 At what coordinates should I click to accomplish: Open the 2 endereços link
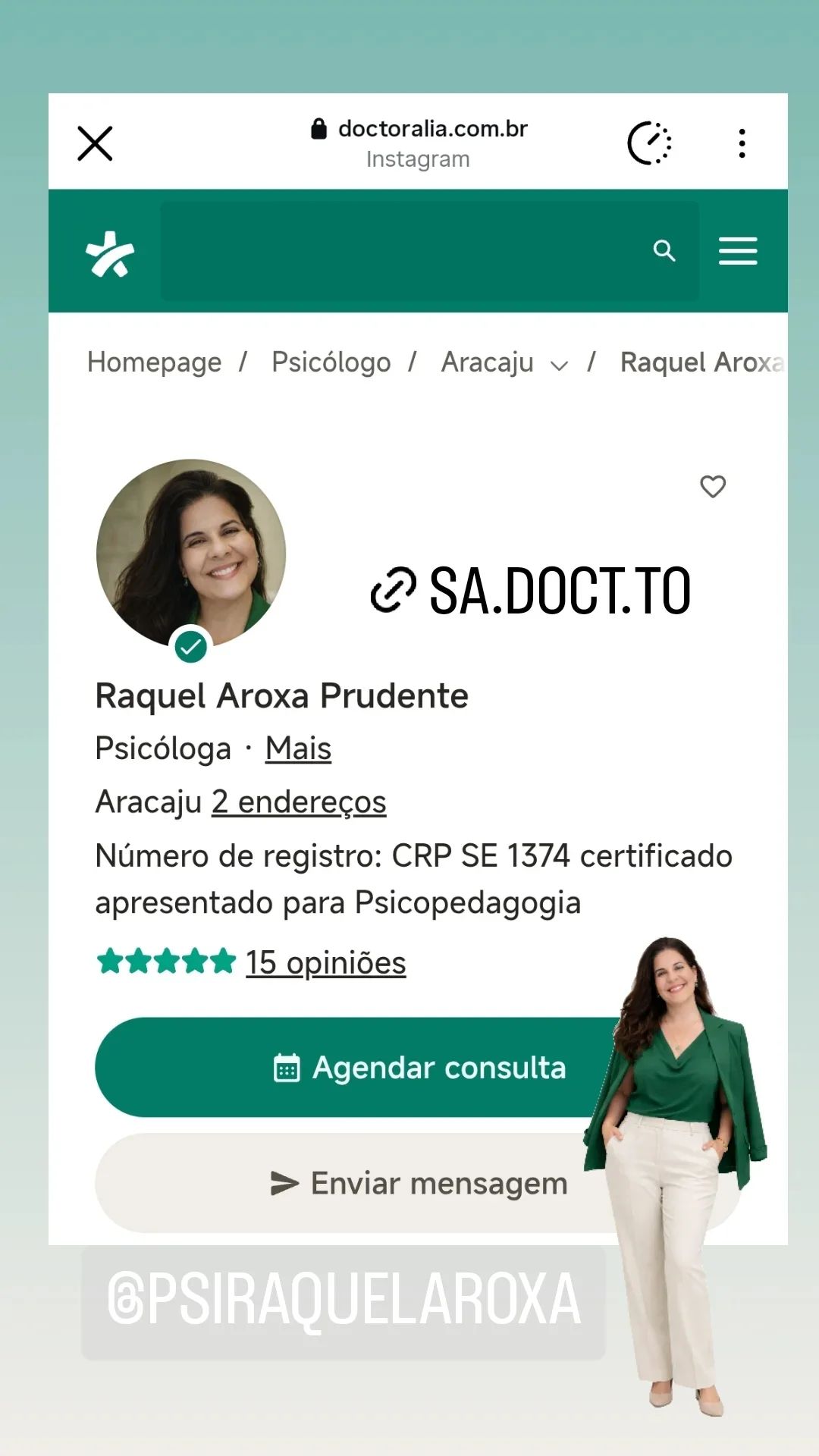[297, 801]
